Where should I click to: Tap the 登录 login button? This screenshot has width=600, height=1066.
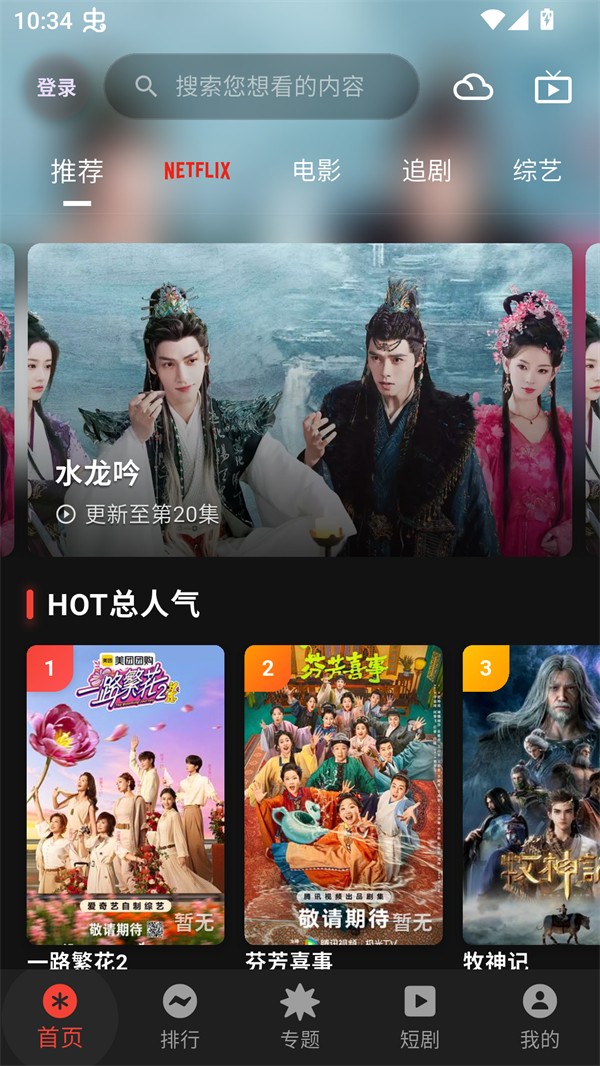tap(56, 88)
